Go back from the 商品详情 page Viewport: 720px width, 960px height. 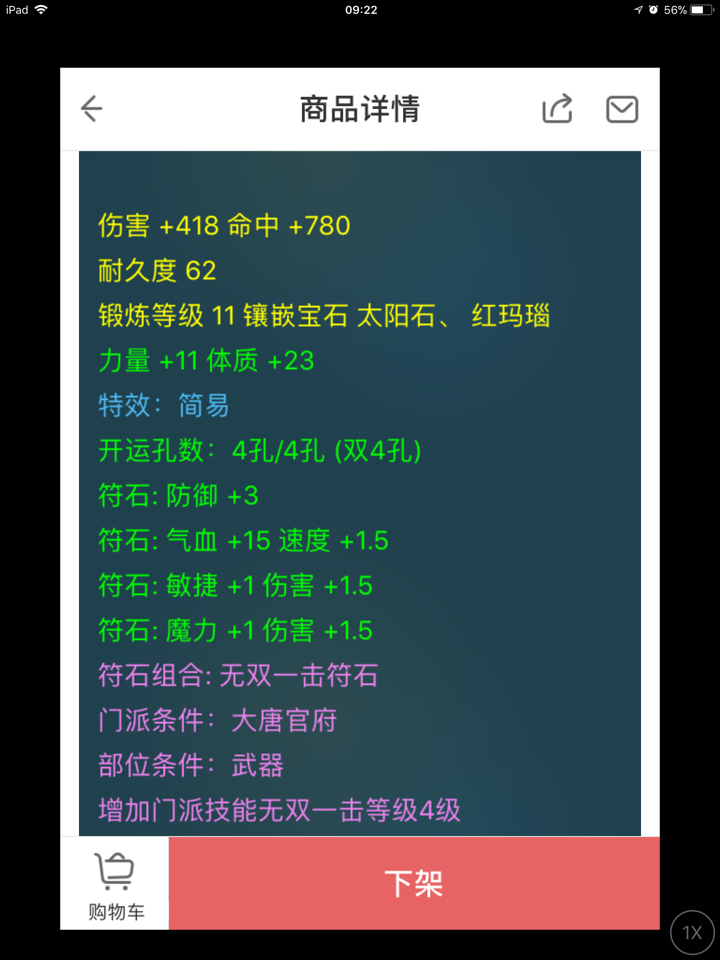click(92, 109)
